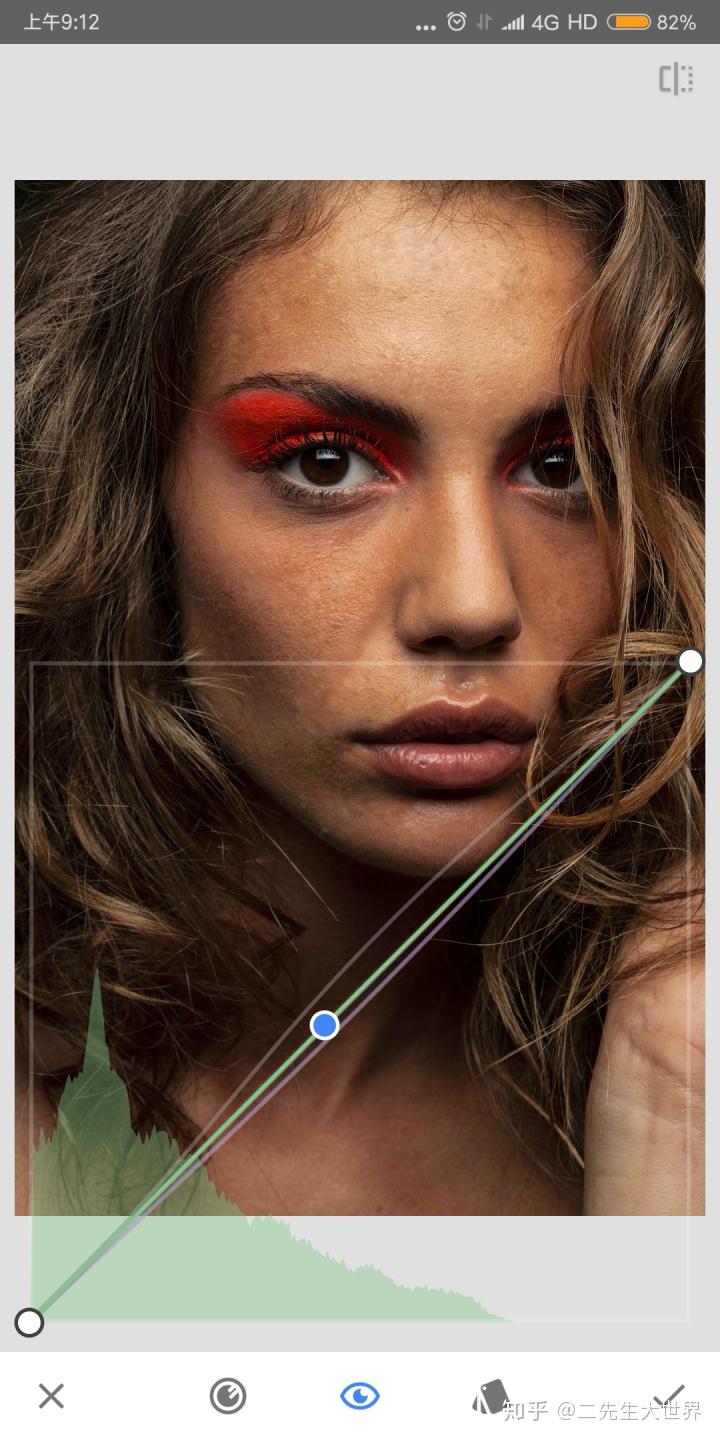Cancel the curves edit
The width and height of the screenshot is (720, 1440).
tap(51, 1396)
